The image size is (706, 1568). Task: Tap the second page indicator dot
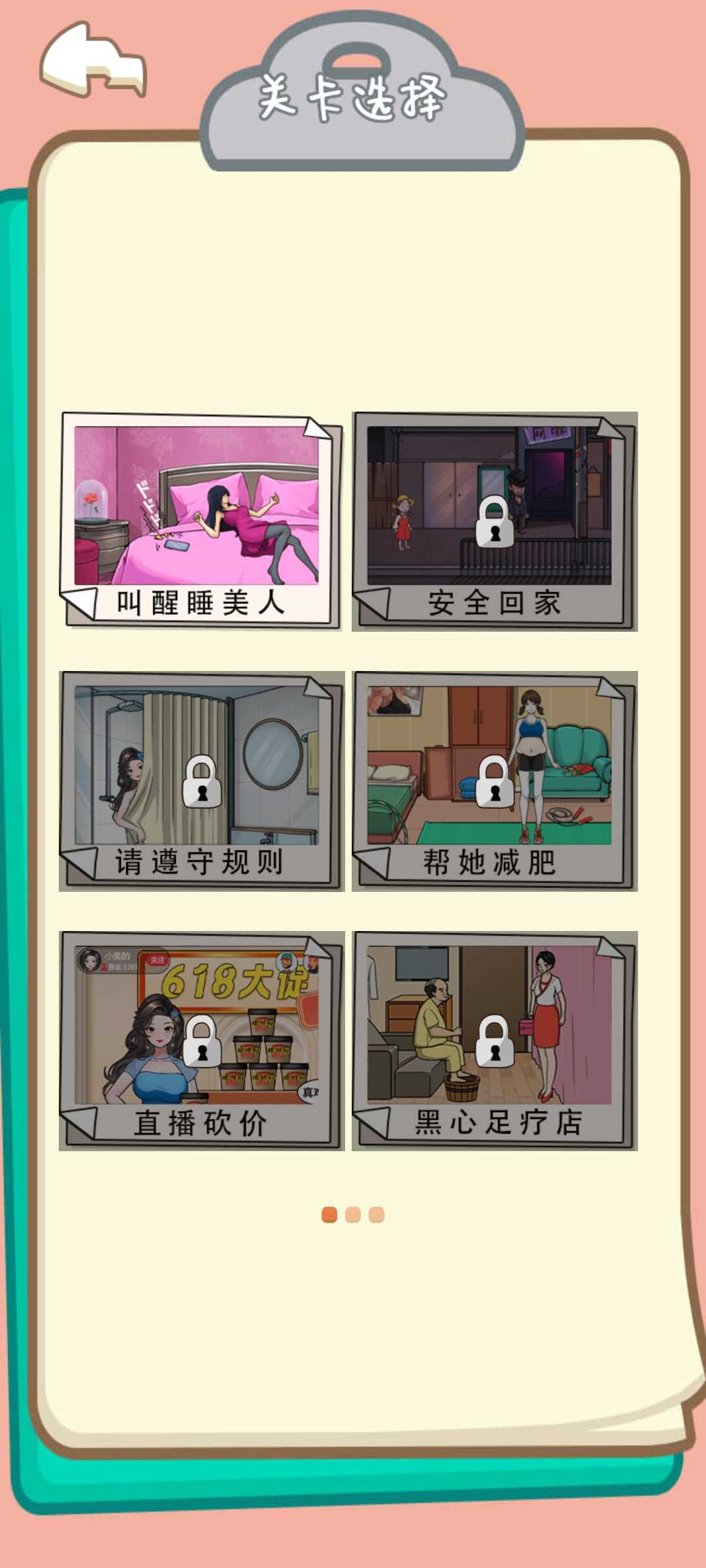click(353, 1215)
